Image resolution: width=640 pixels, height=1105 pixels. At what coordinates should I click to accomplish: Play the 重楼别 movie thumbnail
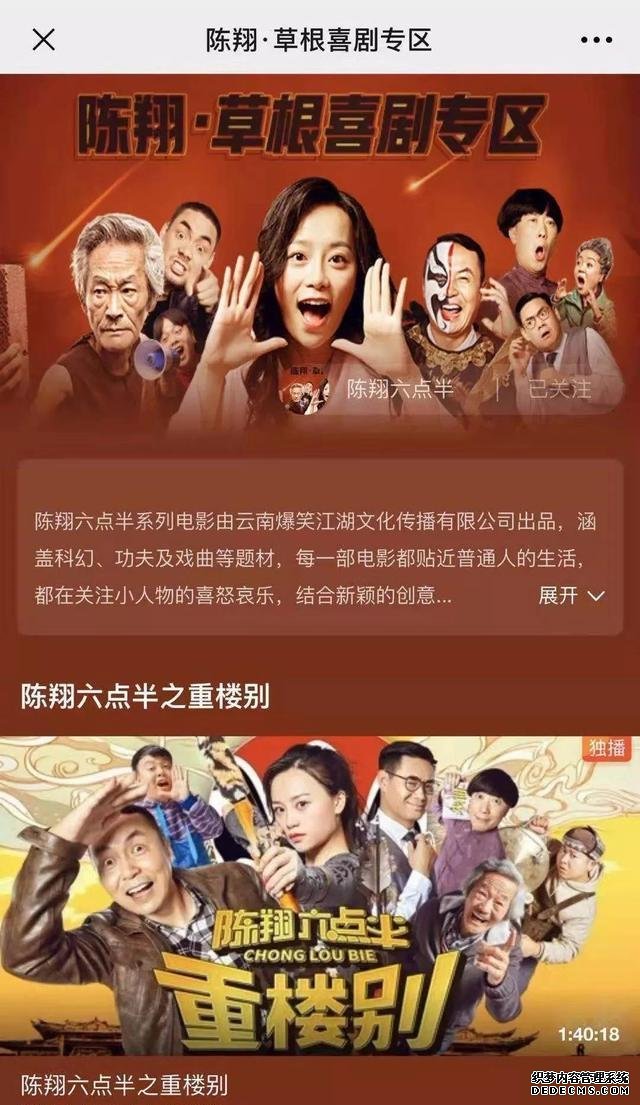click(320, 895)
